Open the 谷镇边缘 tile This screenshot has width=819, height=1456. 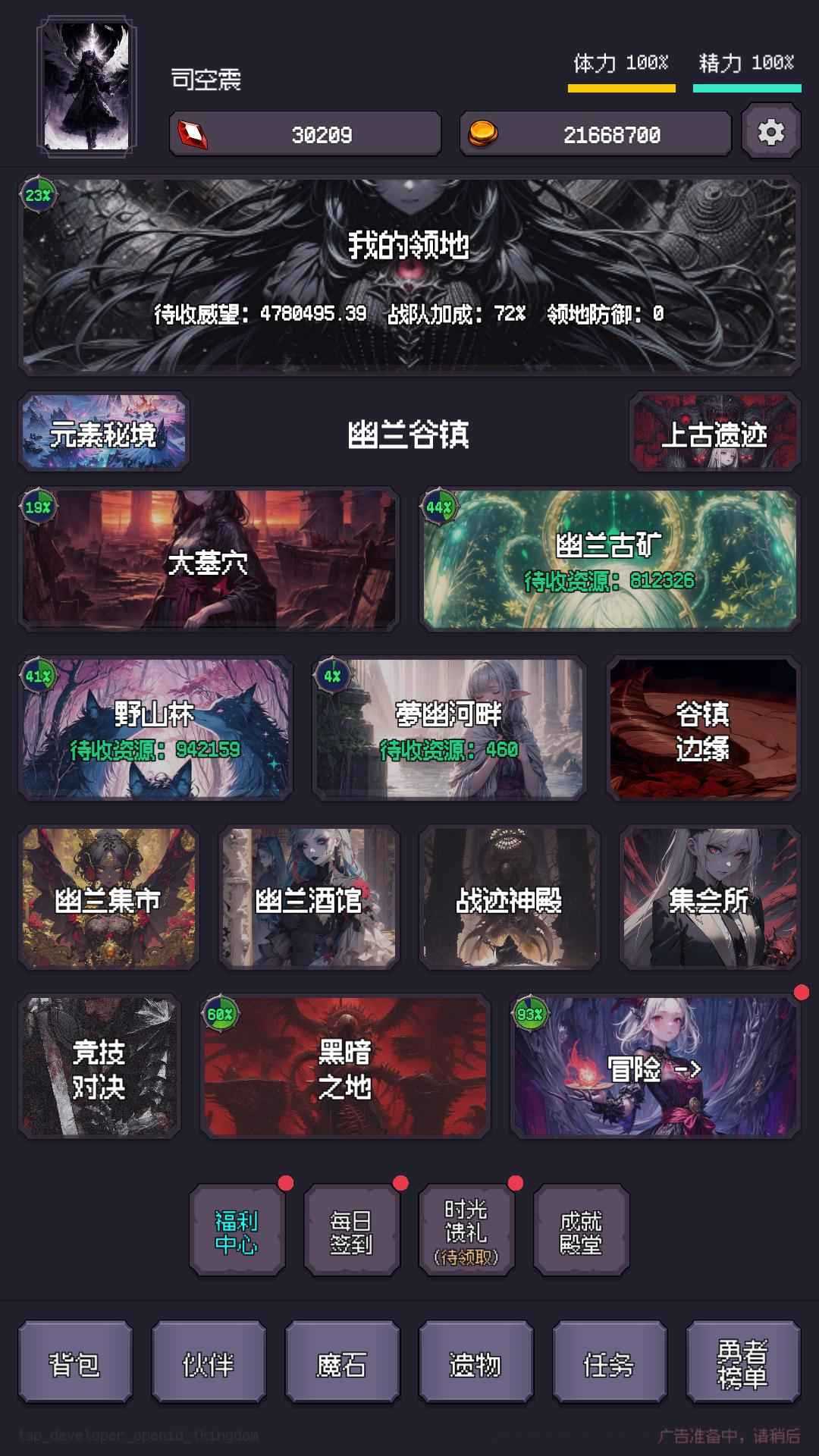coord(703,729)
